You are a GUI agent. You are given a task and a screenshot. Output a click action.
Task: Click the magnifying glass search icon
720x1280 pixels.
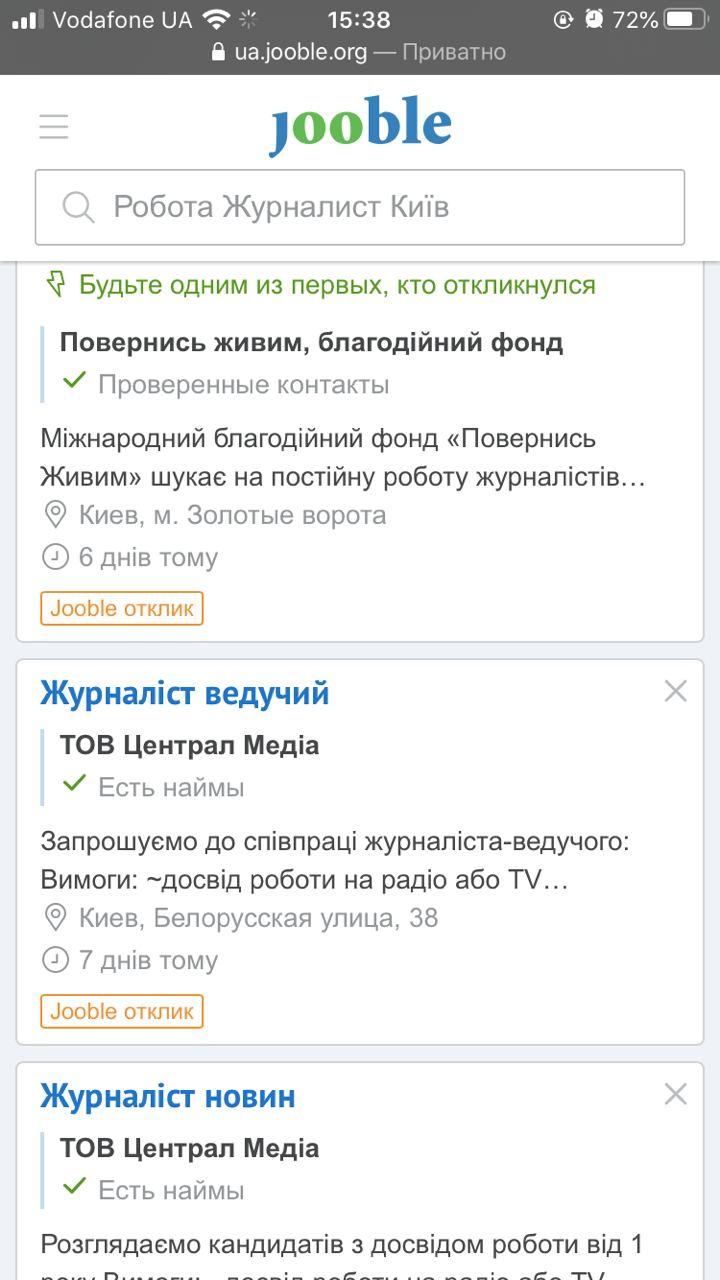point(78,207)
